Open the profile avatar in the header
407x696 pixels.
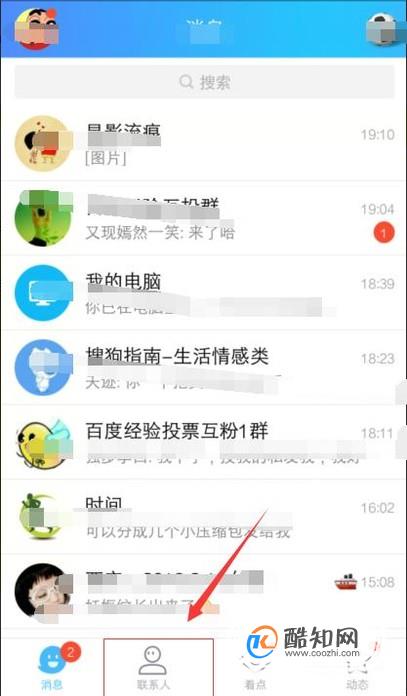[37, 28]
